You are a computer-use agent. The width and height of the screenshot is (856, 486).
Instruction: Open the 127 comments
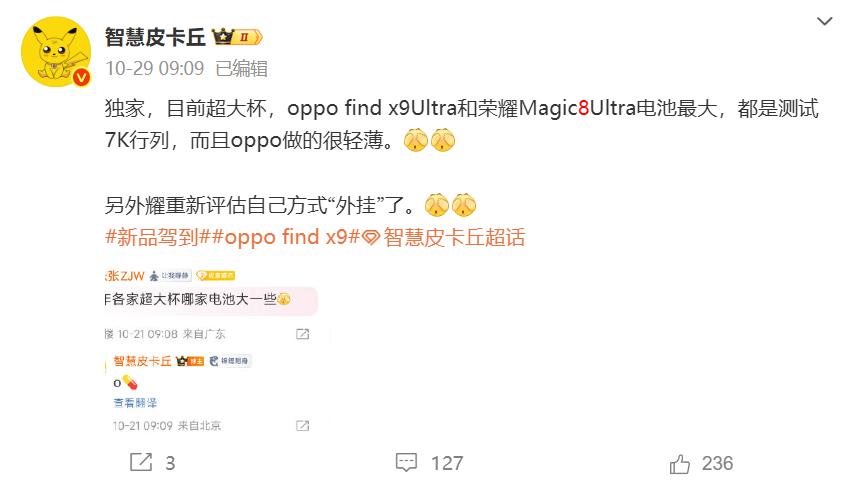coord(429,463)
